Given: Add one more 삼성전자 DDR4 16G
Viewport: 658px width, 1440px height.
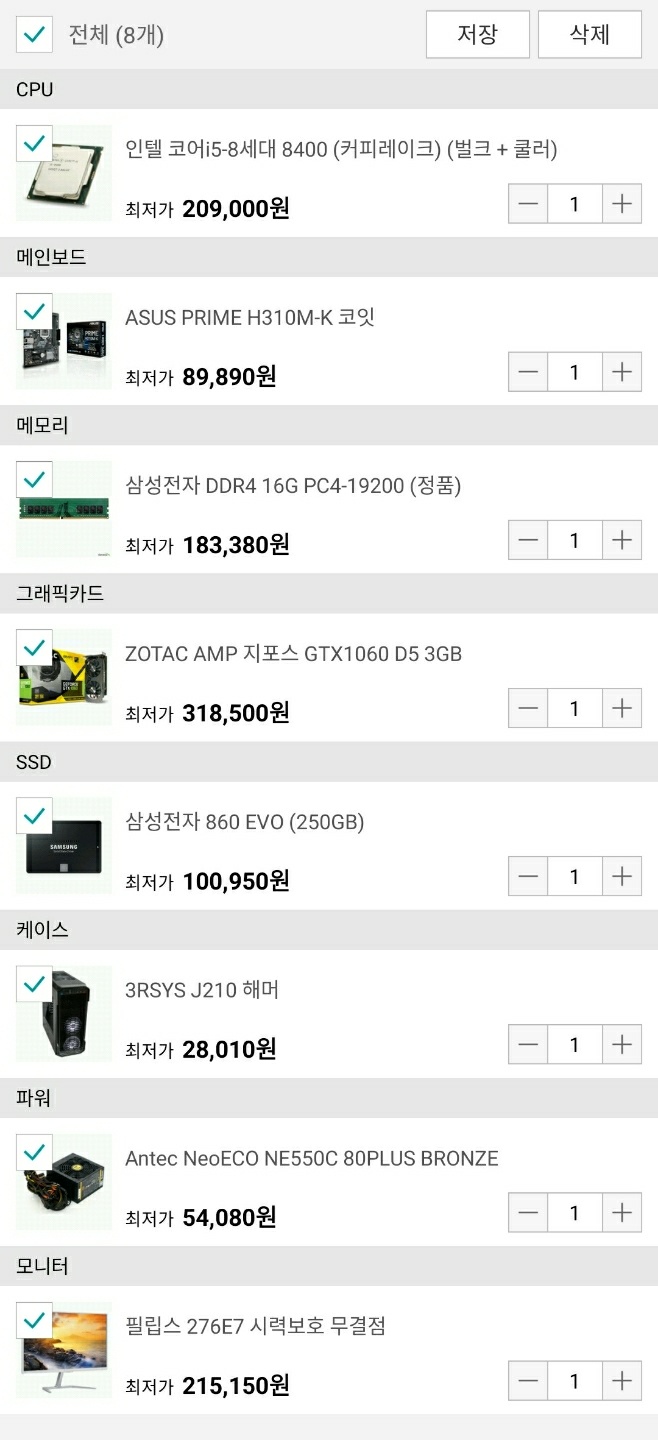Looking at the screenshot, I should click(622, 540).
